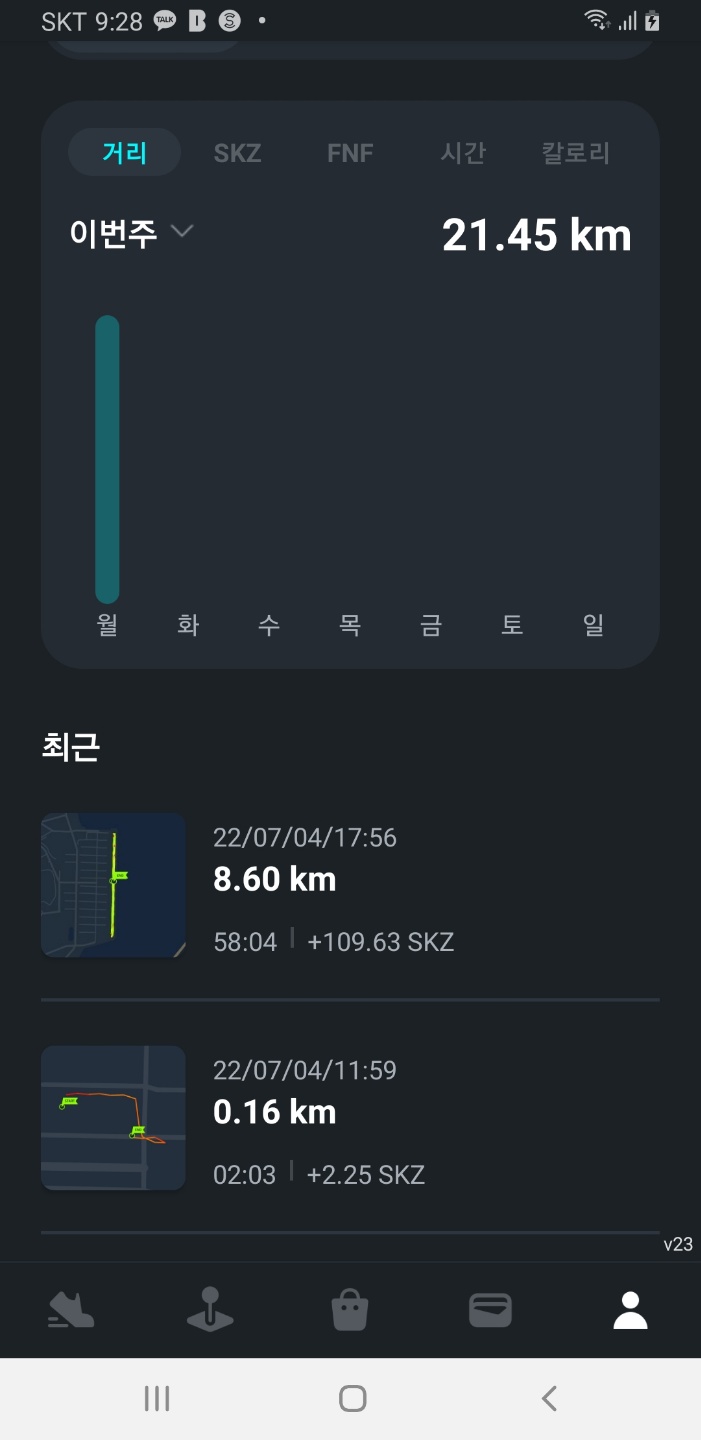
Task: Show the 시간 tab
Action: [463, 153]
